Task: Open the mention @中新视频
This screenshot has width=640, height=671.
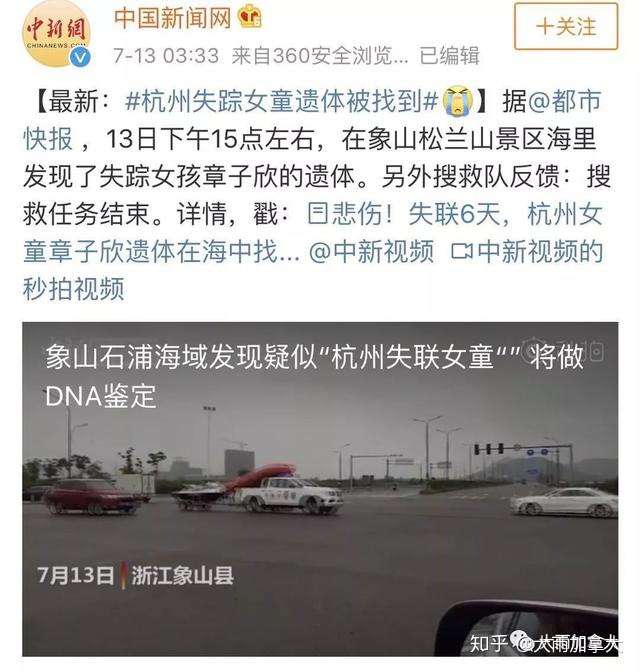Action: pyautogui.click(x=371, y=251)
